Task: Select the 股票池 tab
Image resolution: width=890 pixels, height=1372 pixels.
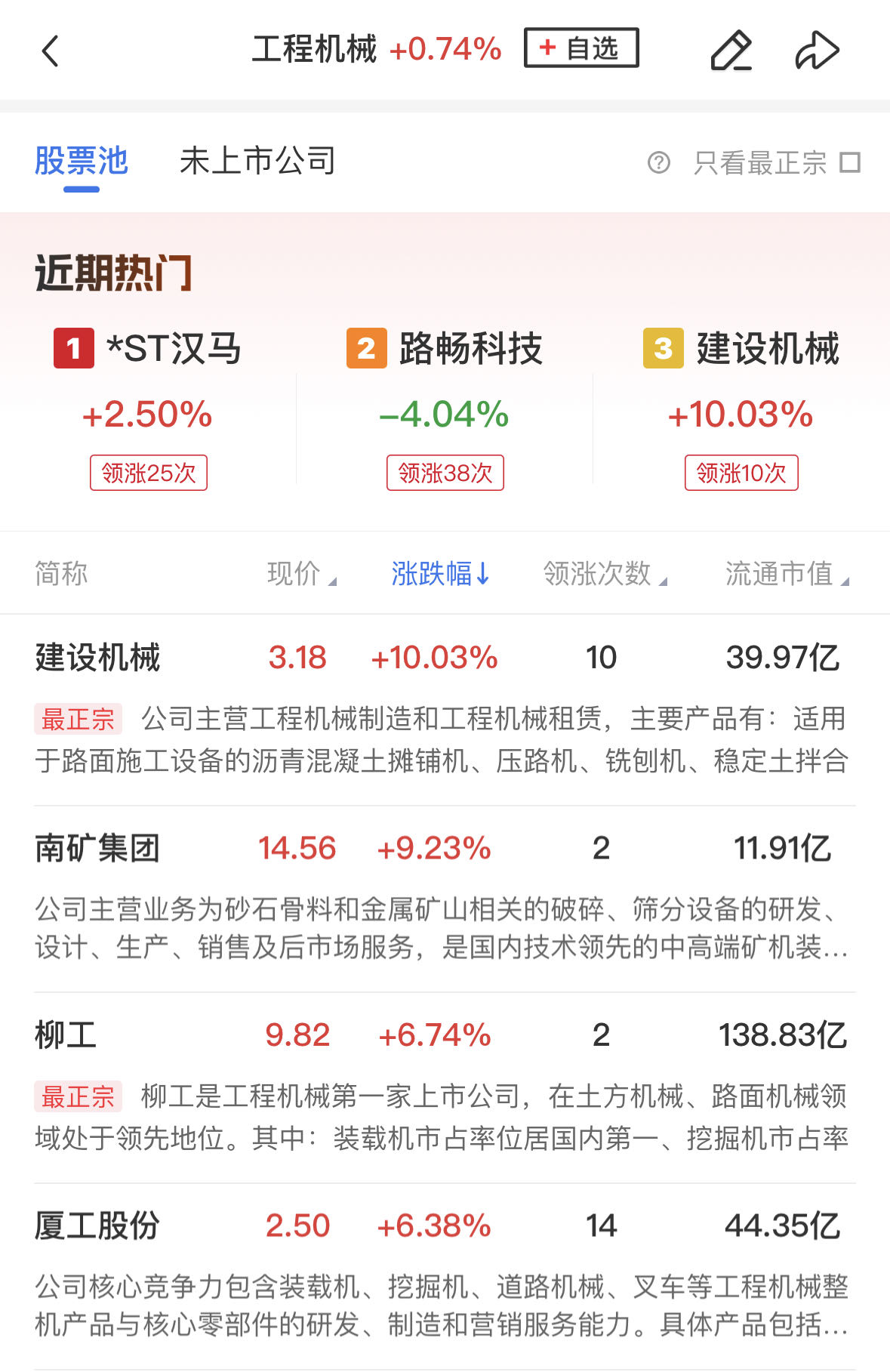Action: (82, 162)
